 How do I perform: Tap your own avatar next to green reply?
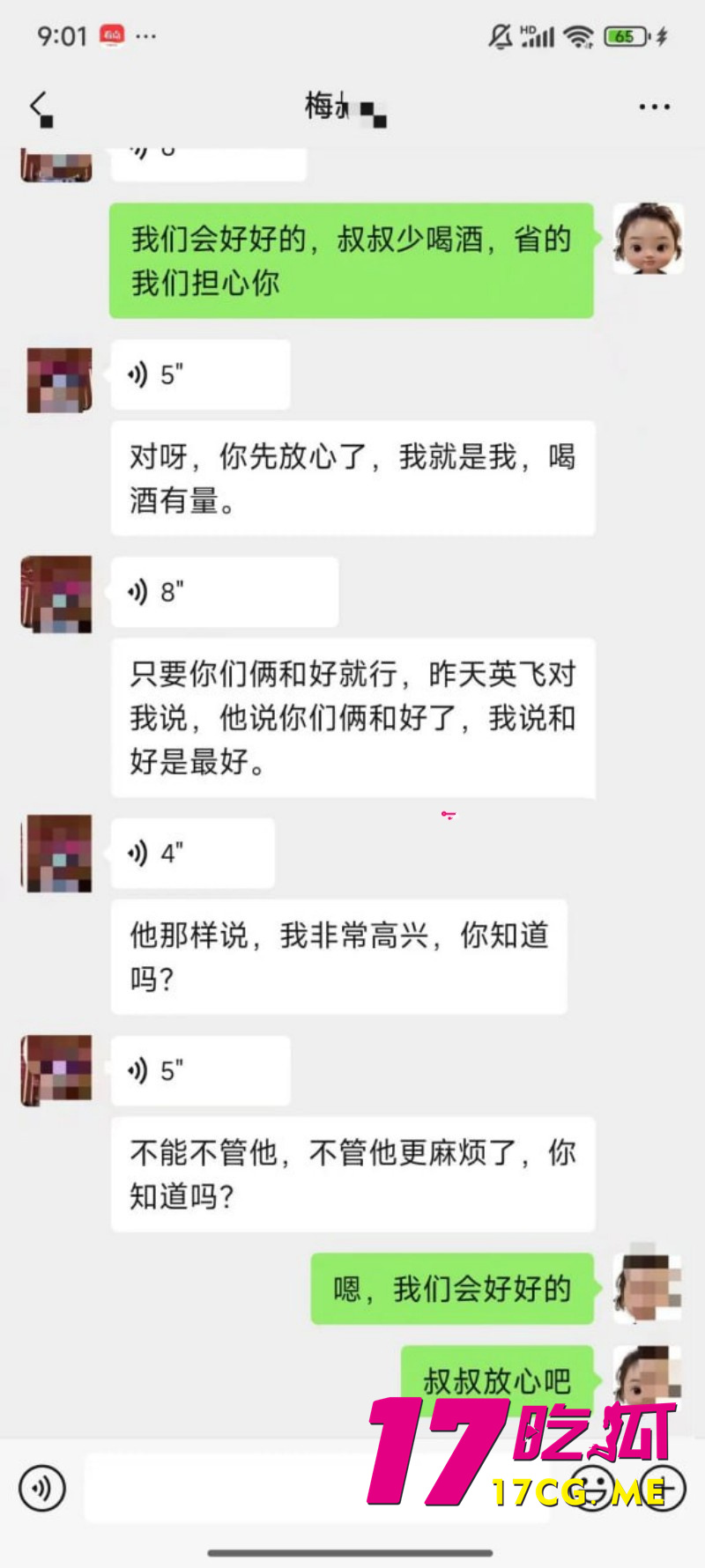click(x=649, y=239)
